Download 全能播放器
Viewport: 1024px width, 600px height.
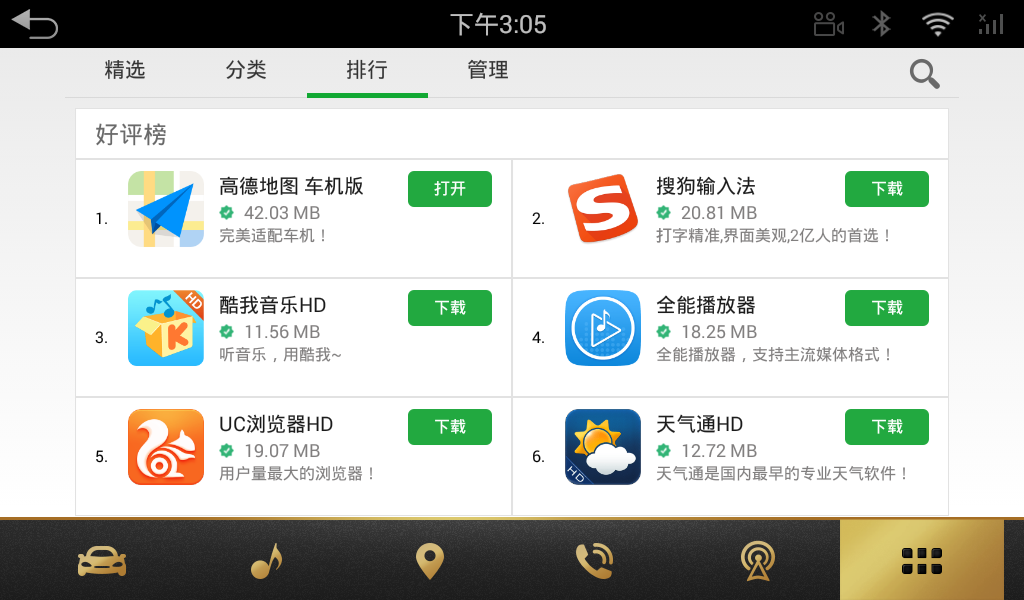(887, 308)
